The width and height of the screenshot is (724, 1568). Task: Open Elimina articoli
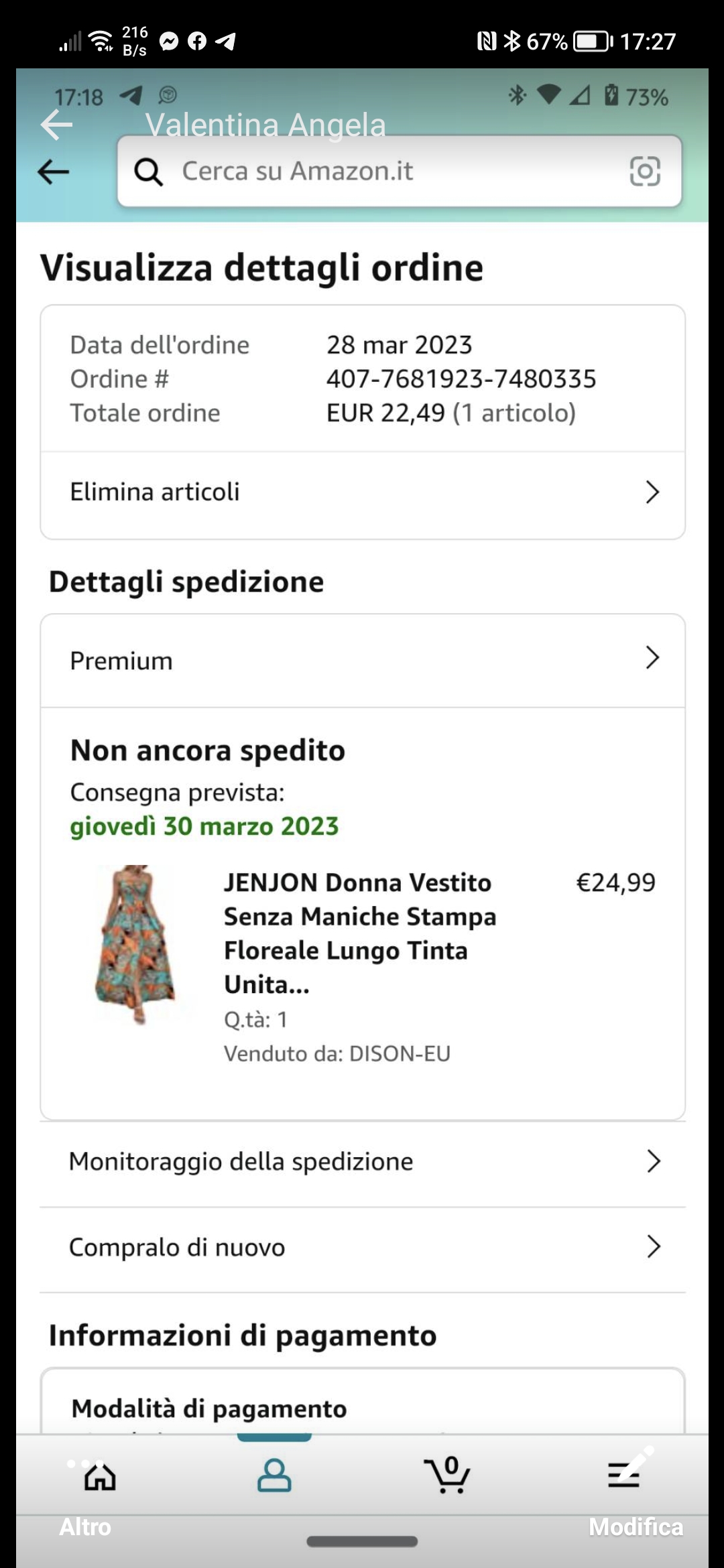click(x=362, y=493)
